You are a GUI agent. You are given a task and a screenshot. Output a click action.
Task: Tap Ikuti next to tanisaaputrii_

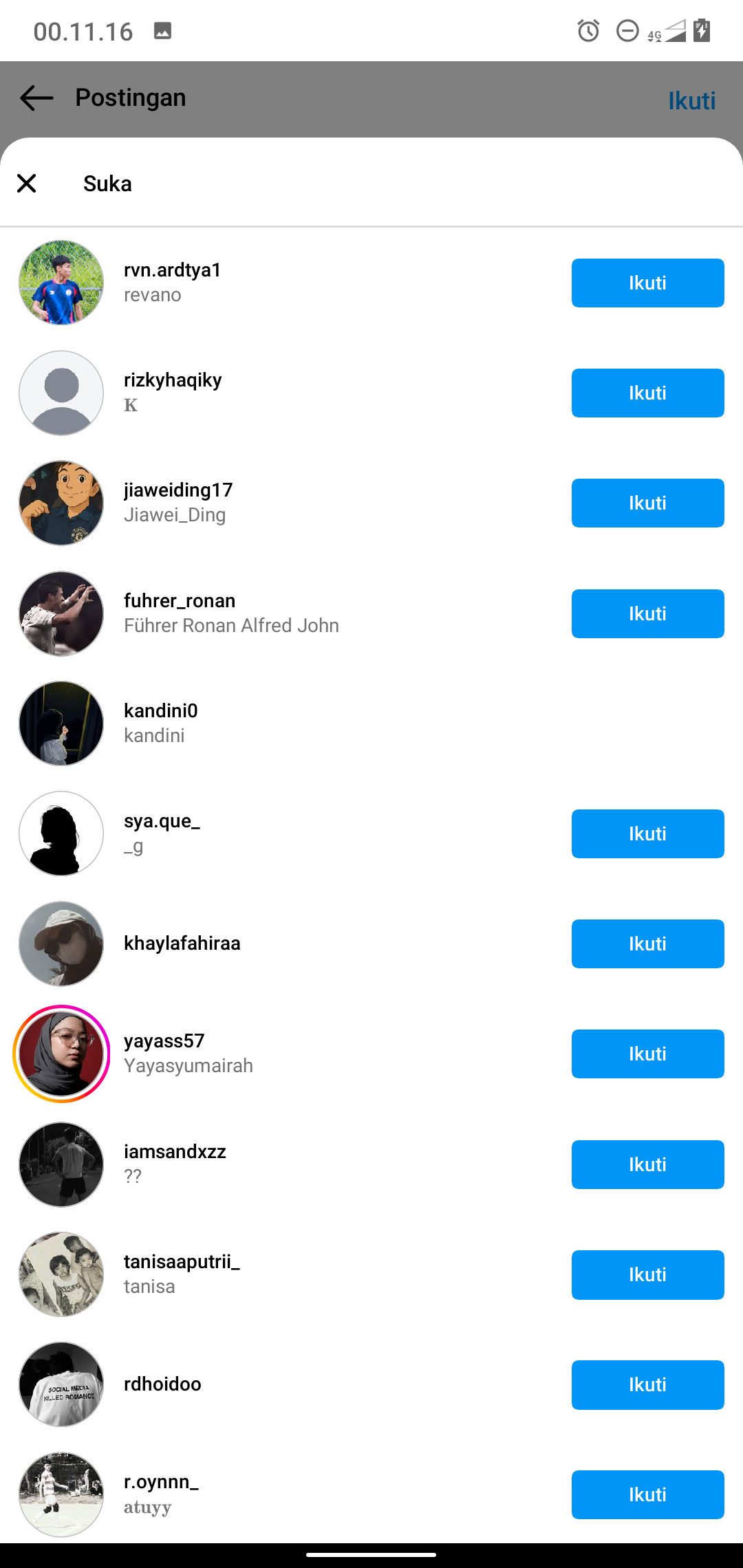click(x=647, y=1274)
